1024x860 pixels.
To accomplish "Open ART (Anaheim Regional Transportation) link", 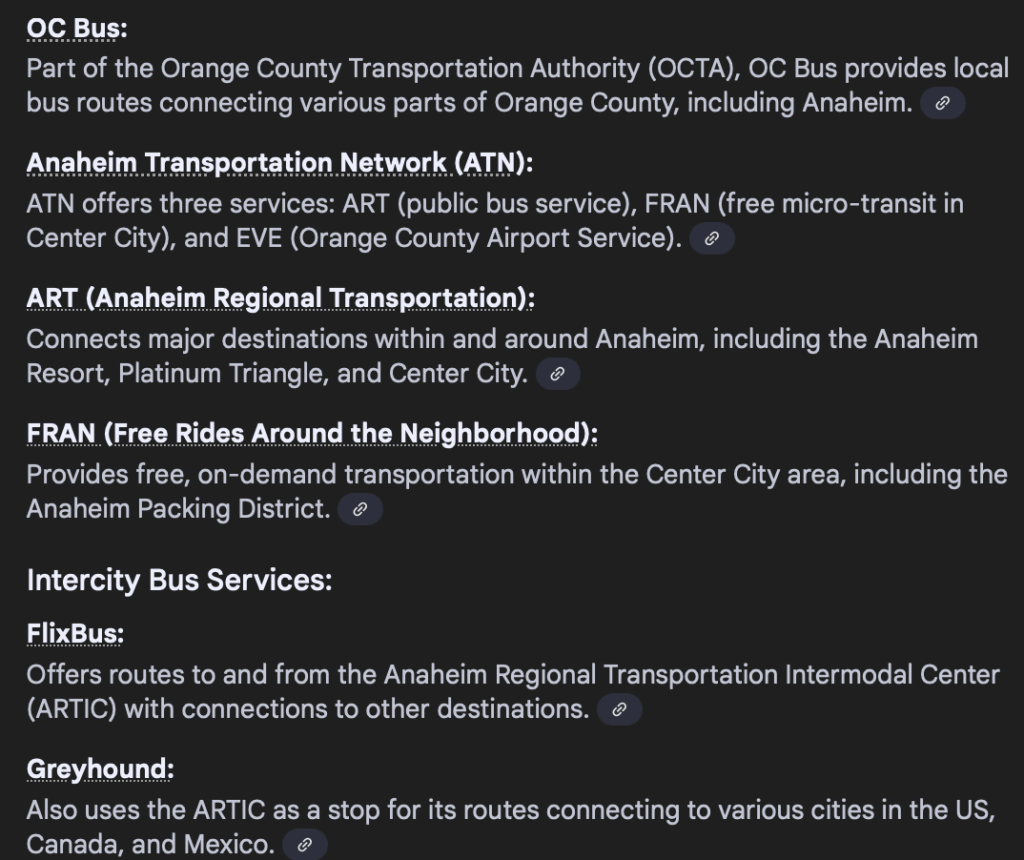I will (280, 298).
